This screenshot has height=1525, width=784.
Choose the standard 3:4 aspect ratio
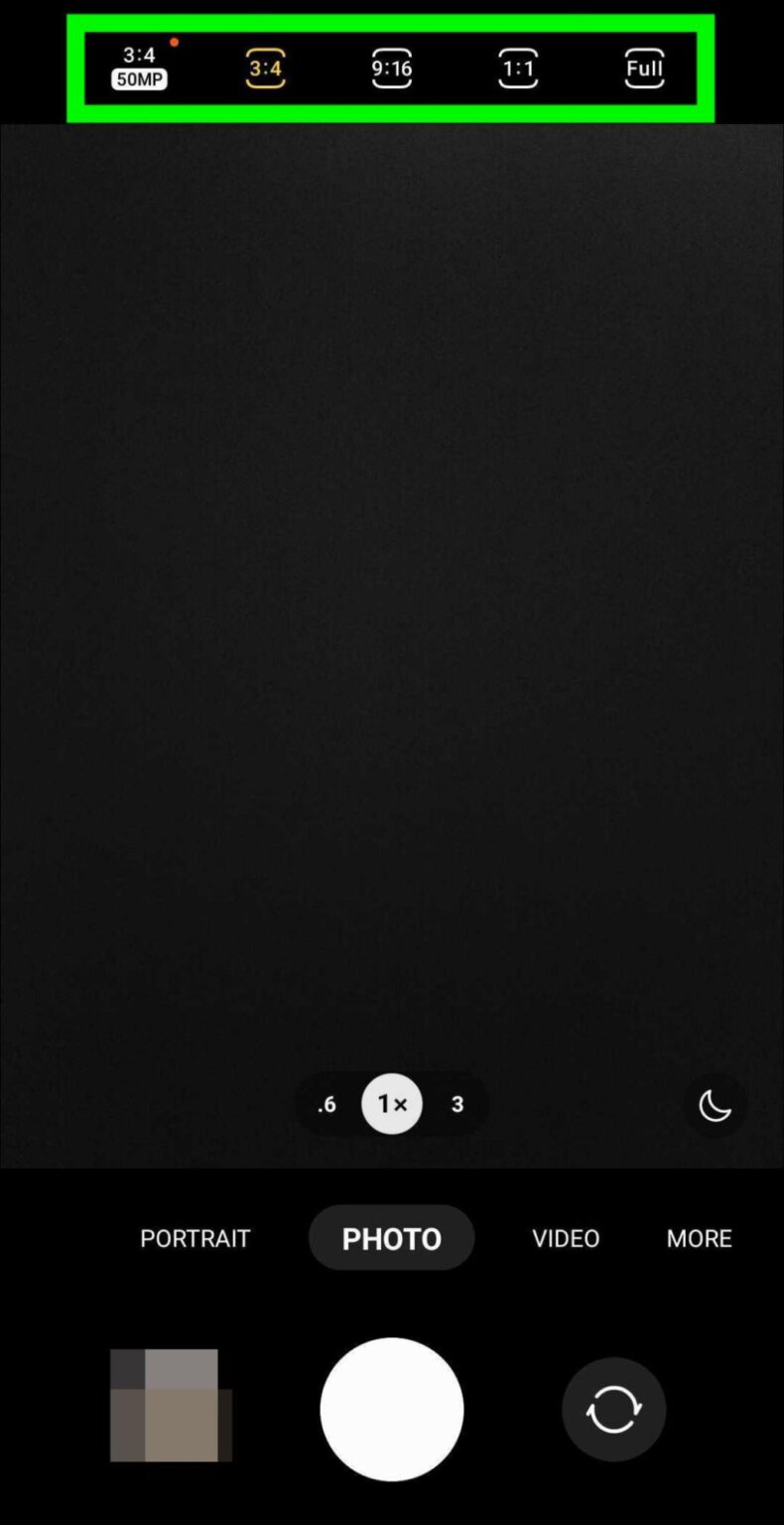(265, 69)
